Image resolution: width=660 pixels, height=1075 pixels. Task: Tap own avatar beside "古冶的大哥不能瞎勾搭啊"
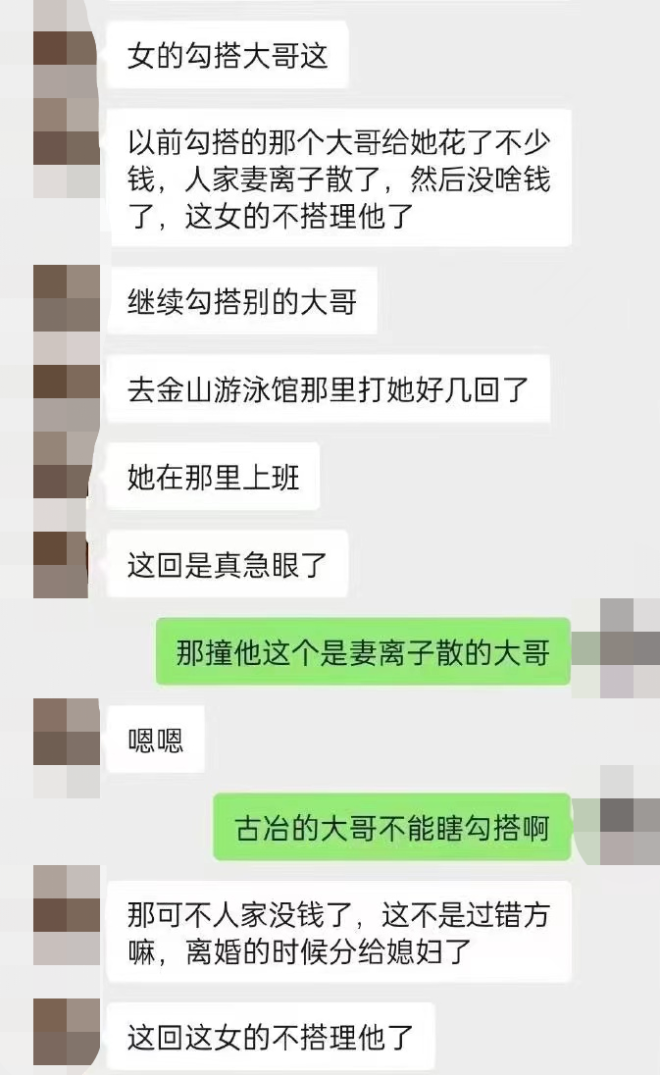click(x=630, y=824)
